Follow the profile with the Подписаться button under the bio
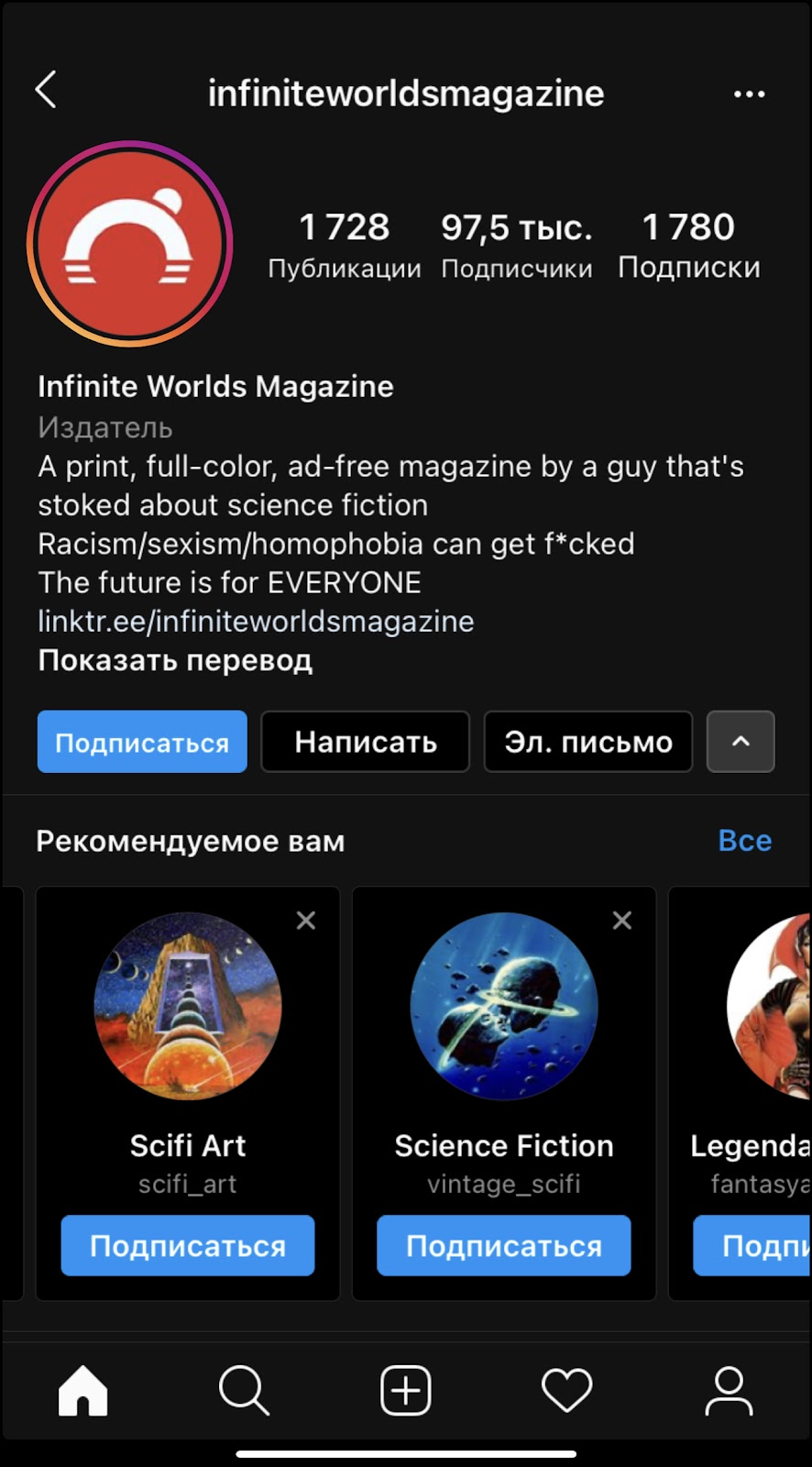812x1467 pixels. click(x=142, y=742)
